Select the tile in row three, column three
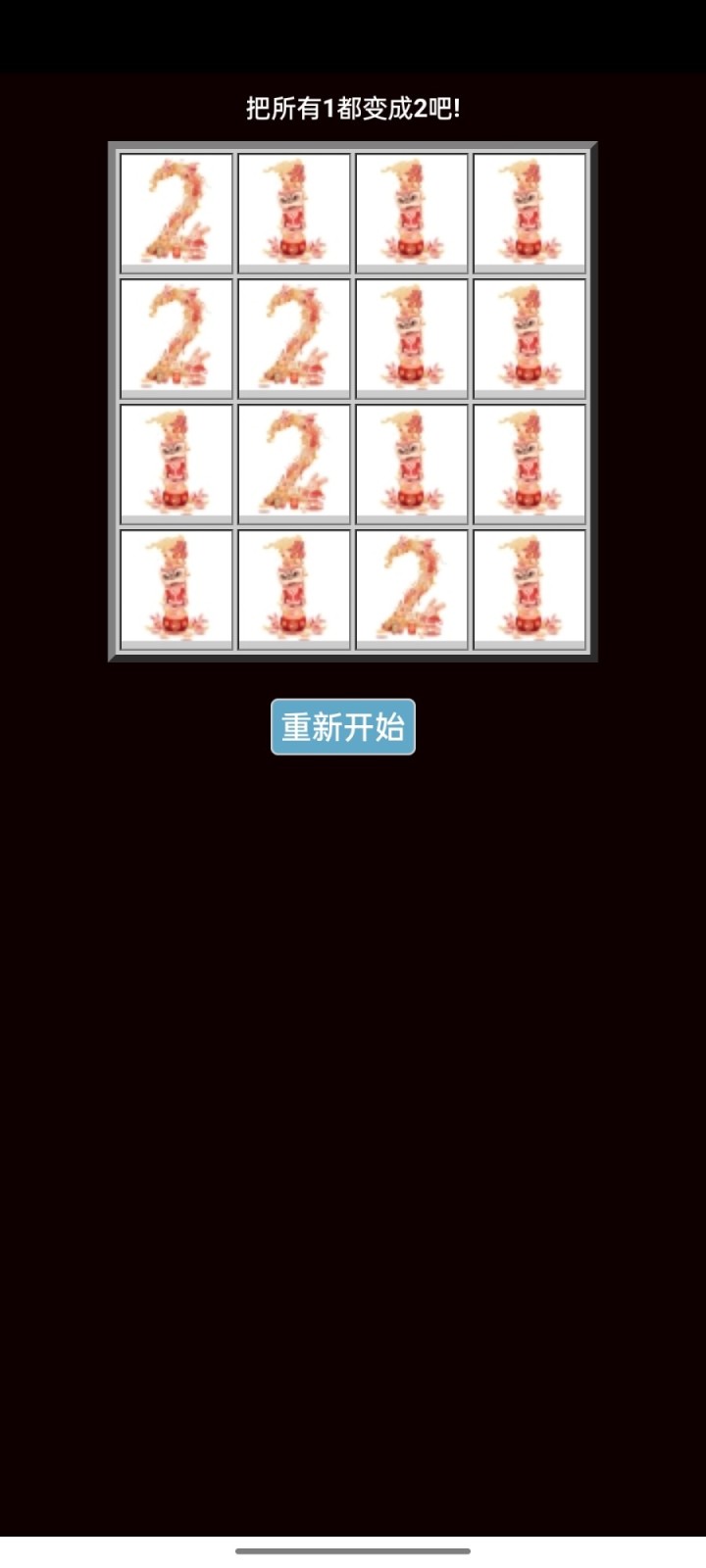 (412, 464)
